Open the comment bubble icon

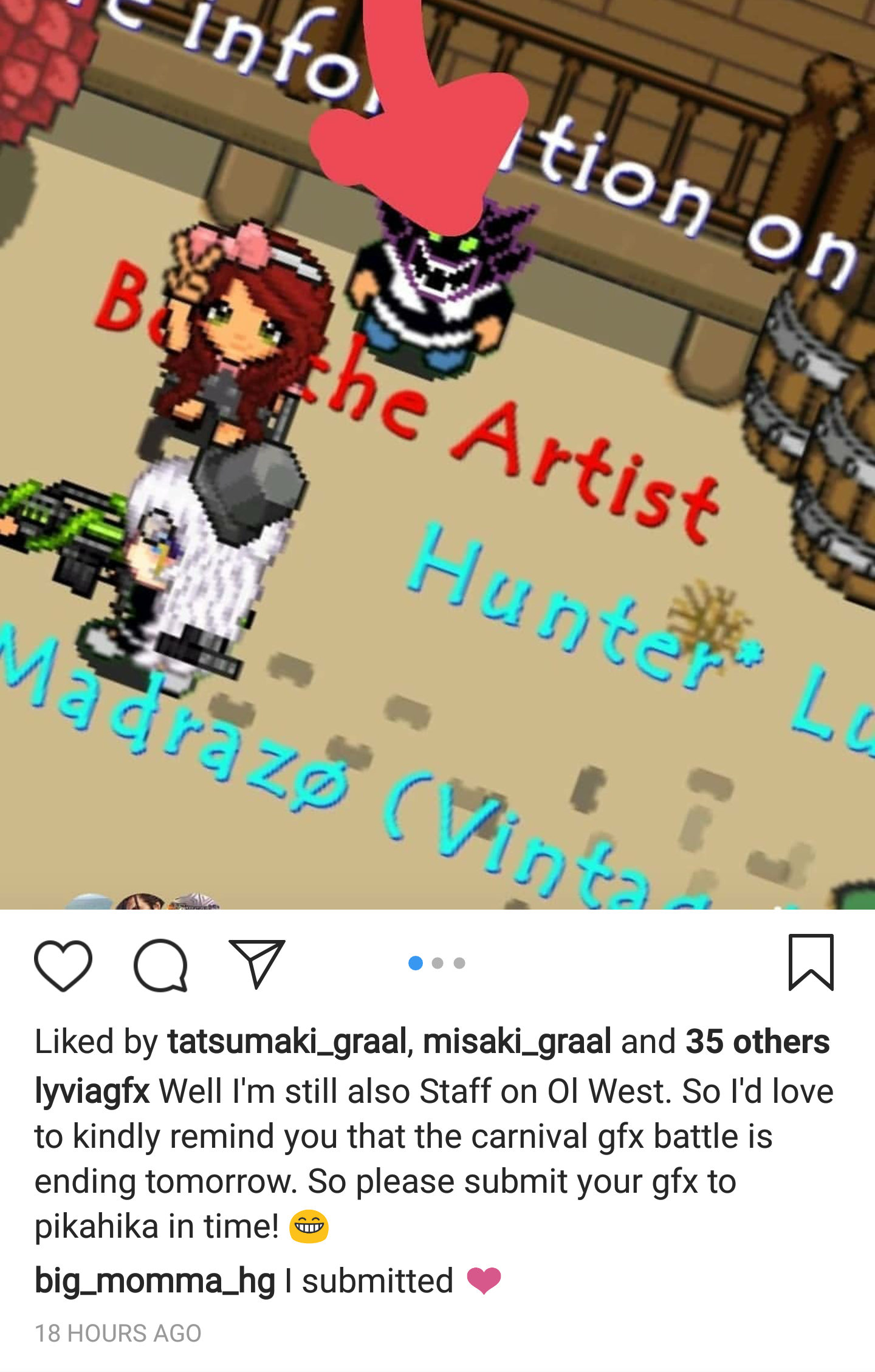160,965
